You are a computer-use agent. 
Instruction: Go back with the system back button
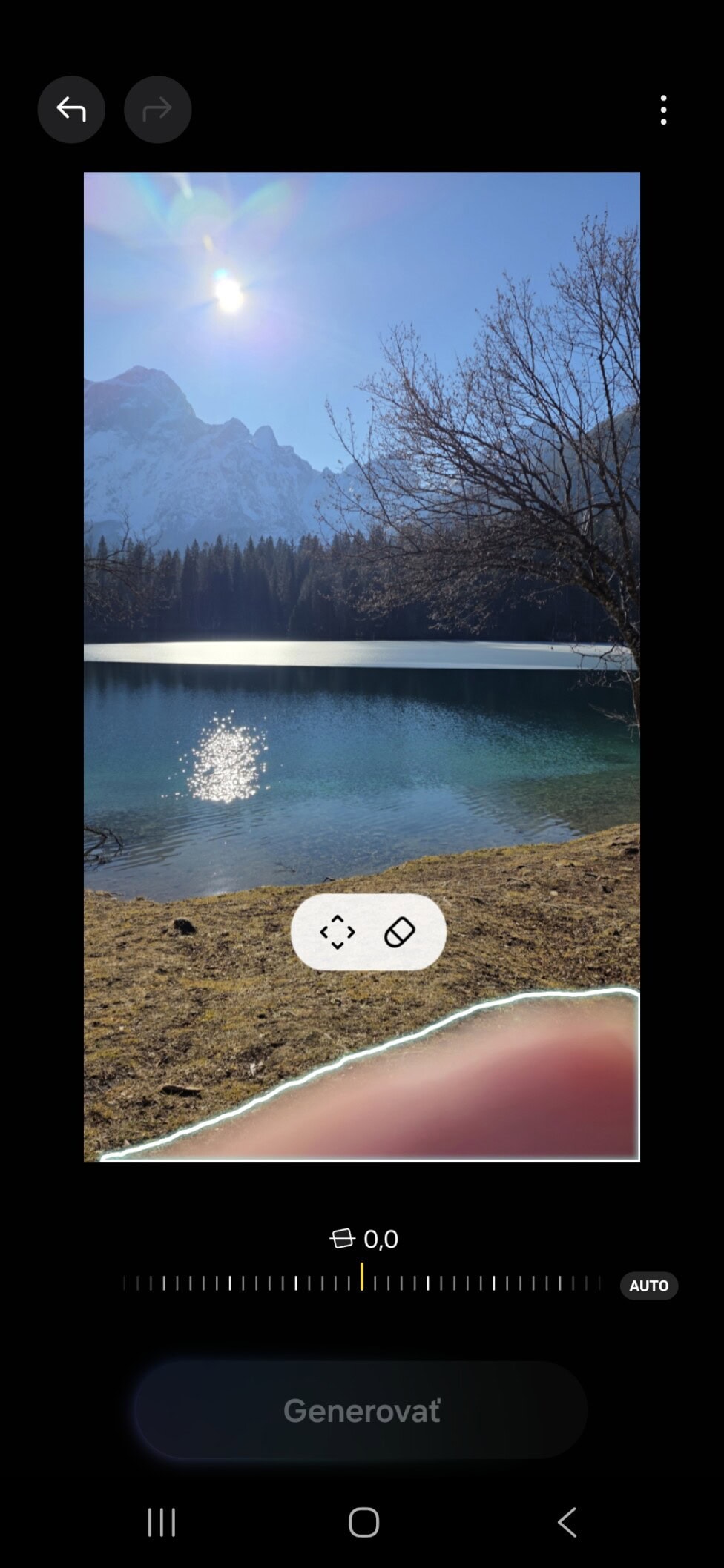coord(567,1523)
